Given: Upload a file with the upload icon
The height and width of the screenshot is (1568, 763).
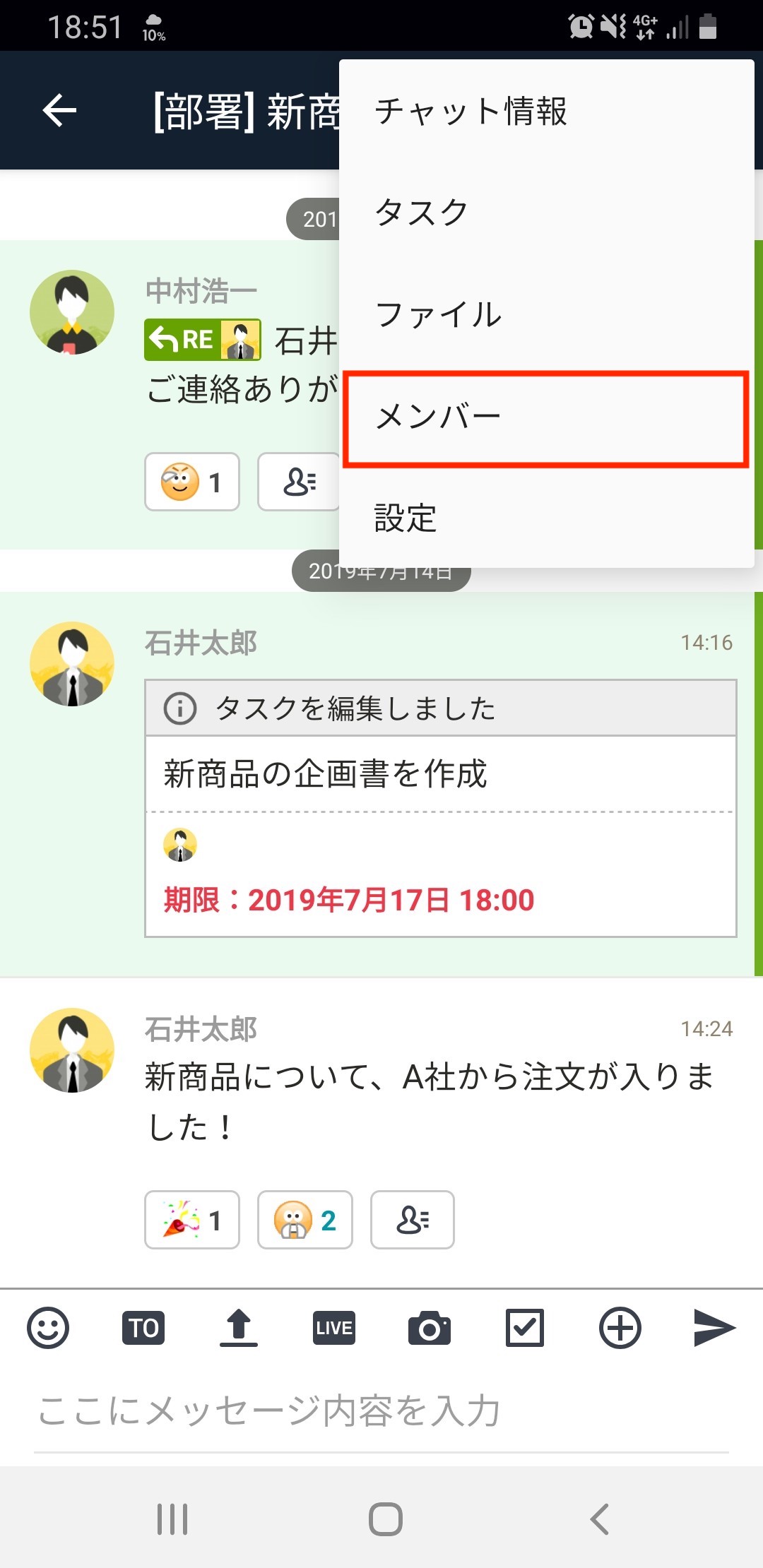Looking at the screenshot, I should tap(239, 1328).
